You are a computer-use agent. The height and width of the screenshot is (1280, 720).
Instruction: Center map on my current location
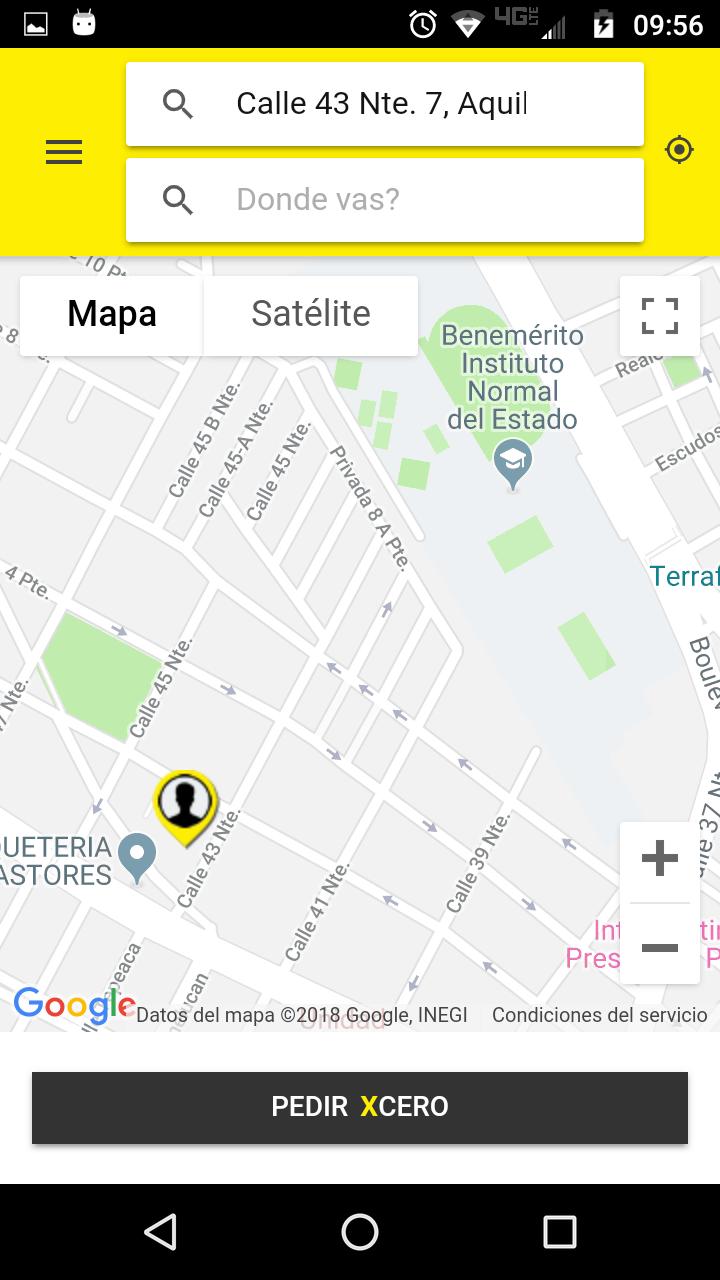pyautogui.click(x=679, y=150)
